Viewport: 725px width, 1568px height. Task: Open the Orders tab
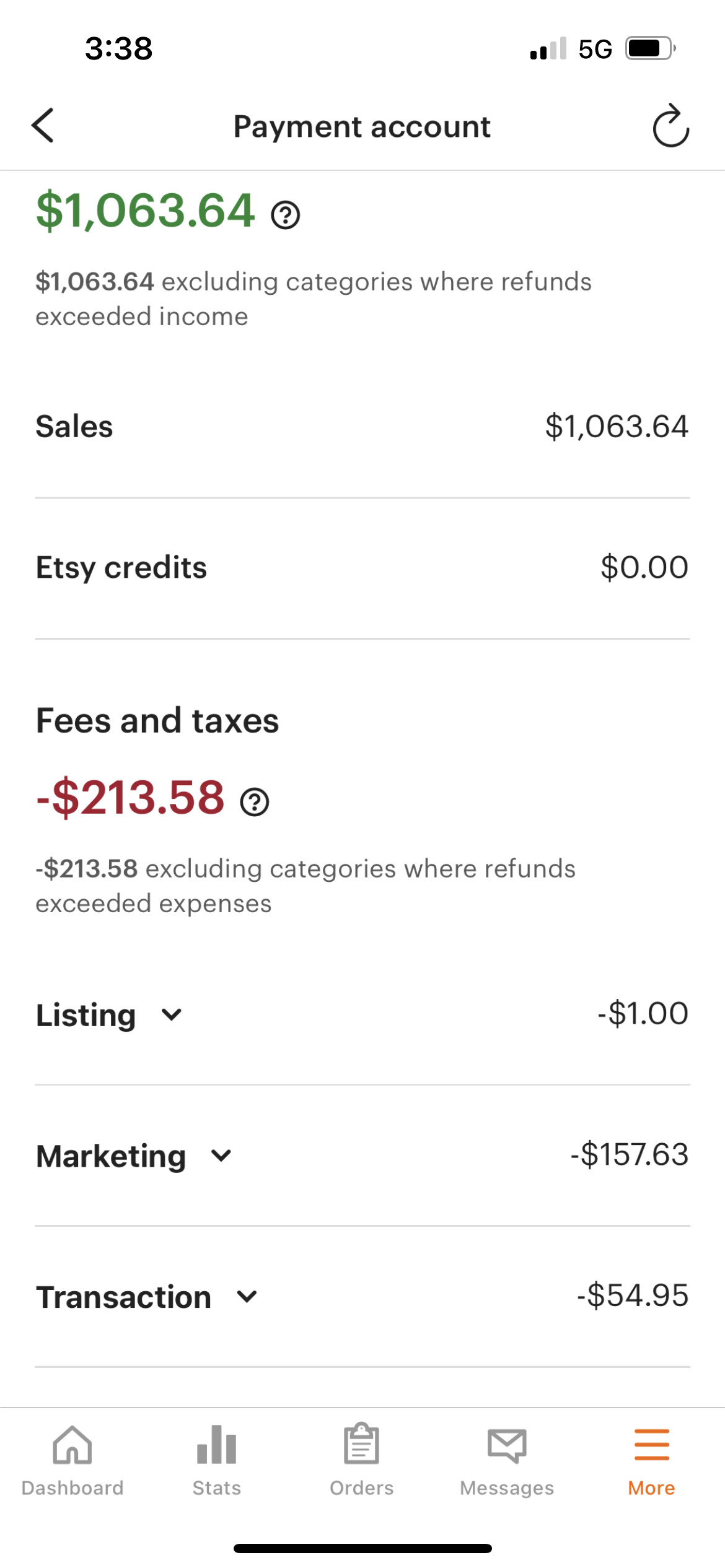click(362, 1460)
